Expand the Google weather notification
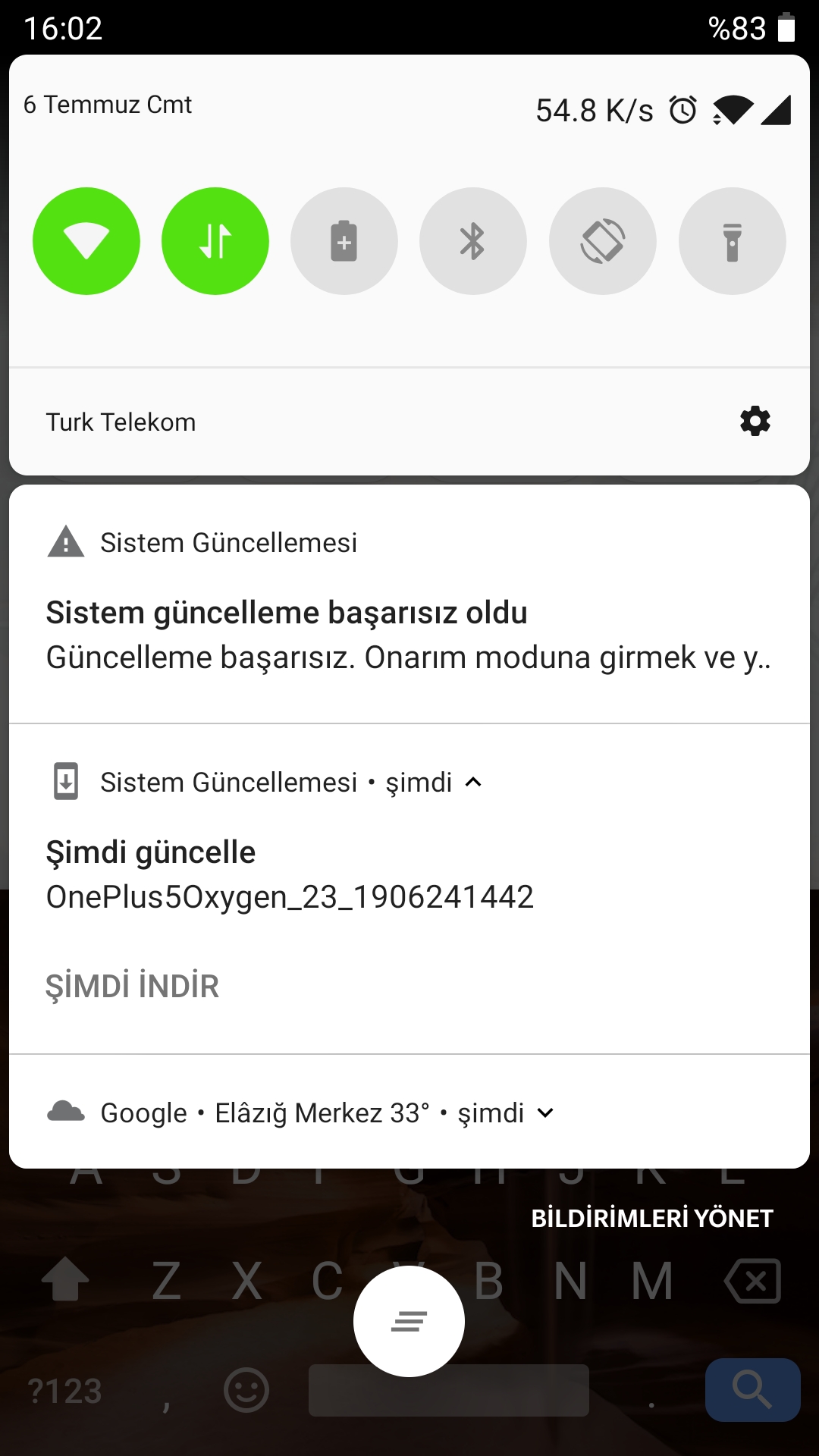The height and width of the screenshot is (1456, 819). pyautogui.click(x=545, y=1112)
